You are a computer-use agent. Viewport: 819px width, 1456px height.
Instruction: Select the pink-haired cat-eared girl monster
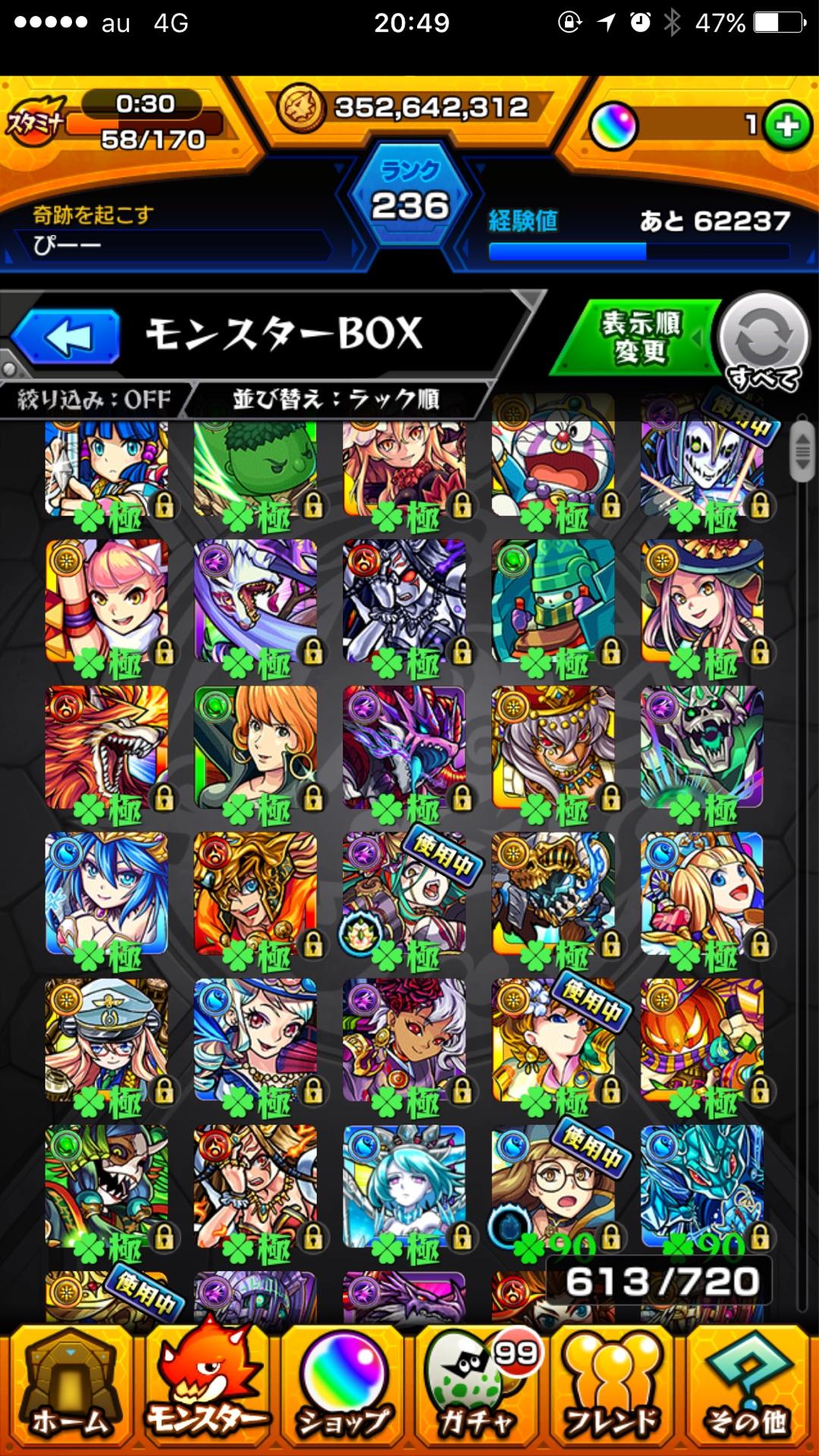tap(106, 601)
